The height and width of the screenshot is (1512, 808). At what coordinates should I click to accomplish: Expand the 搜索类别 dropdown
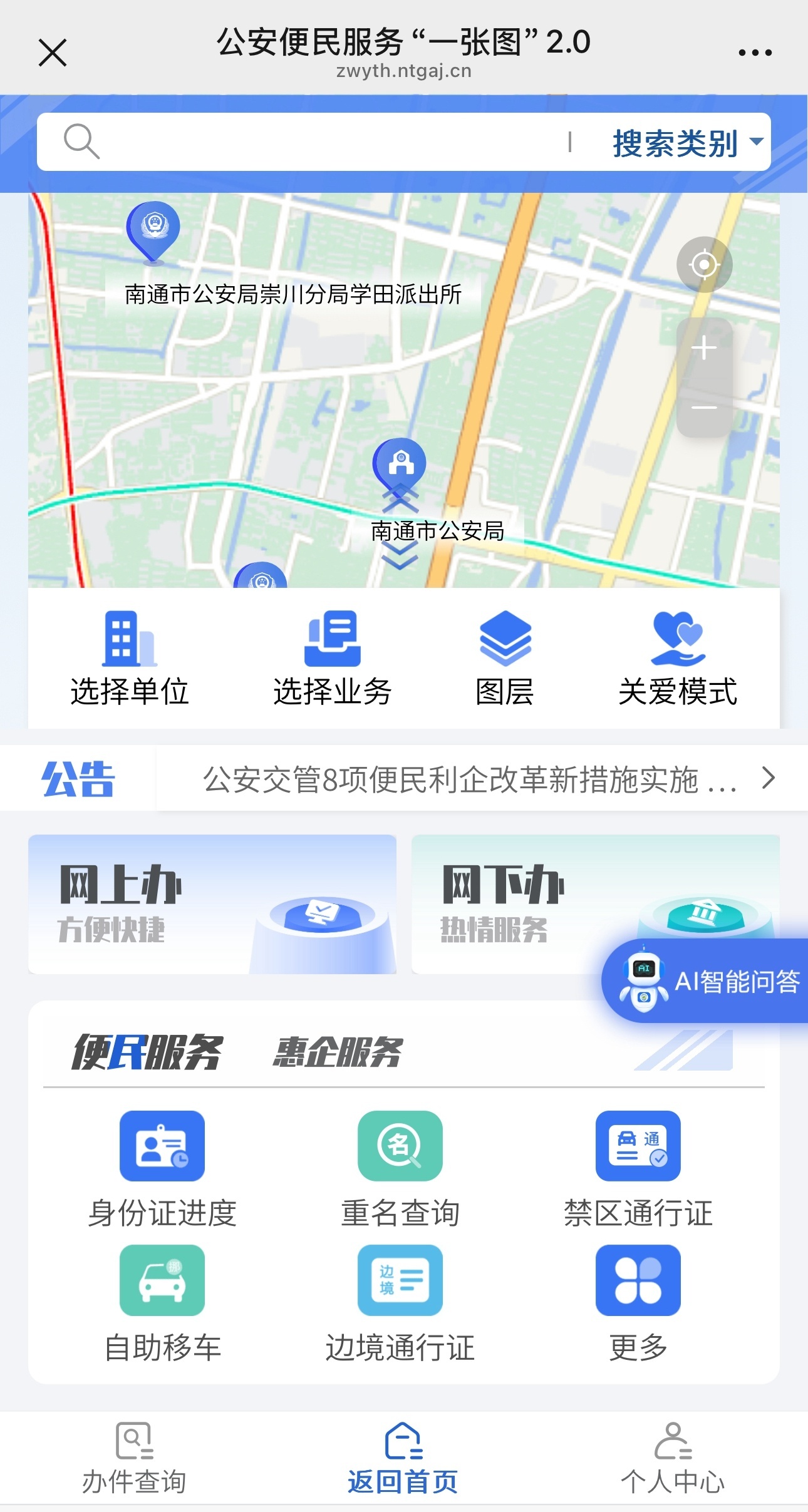point(686,143)
